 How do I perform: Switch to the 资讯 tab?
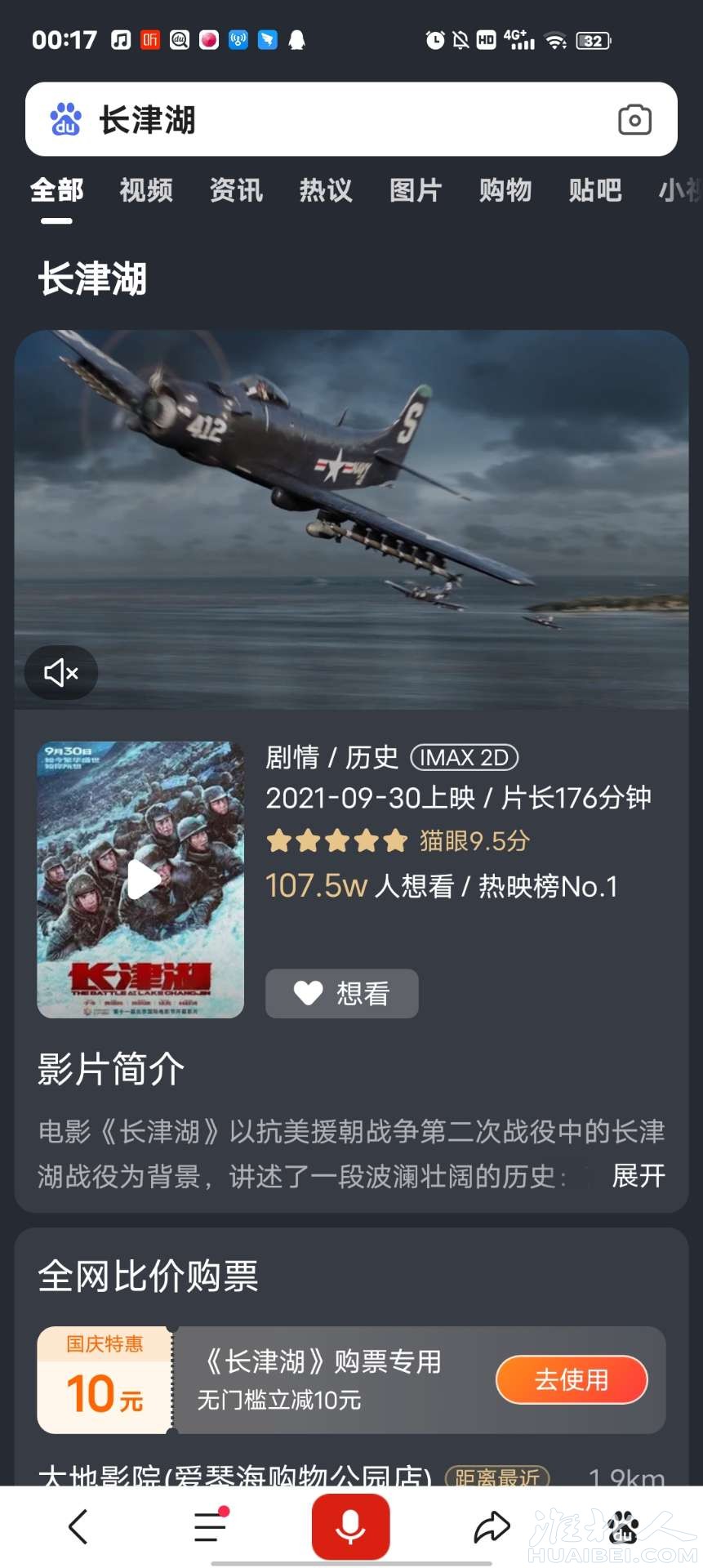(236, 191)
